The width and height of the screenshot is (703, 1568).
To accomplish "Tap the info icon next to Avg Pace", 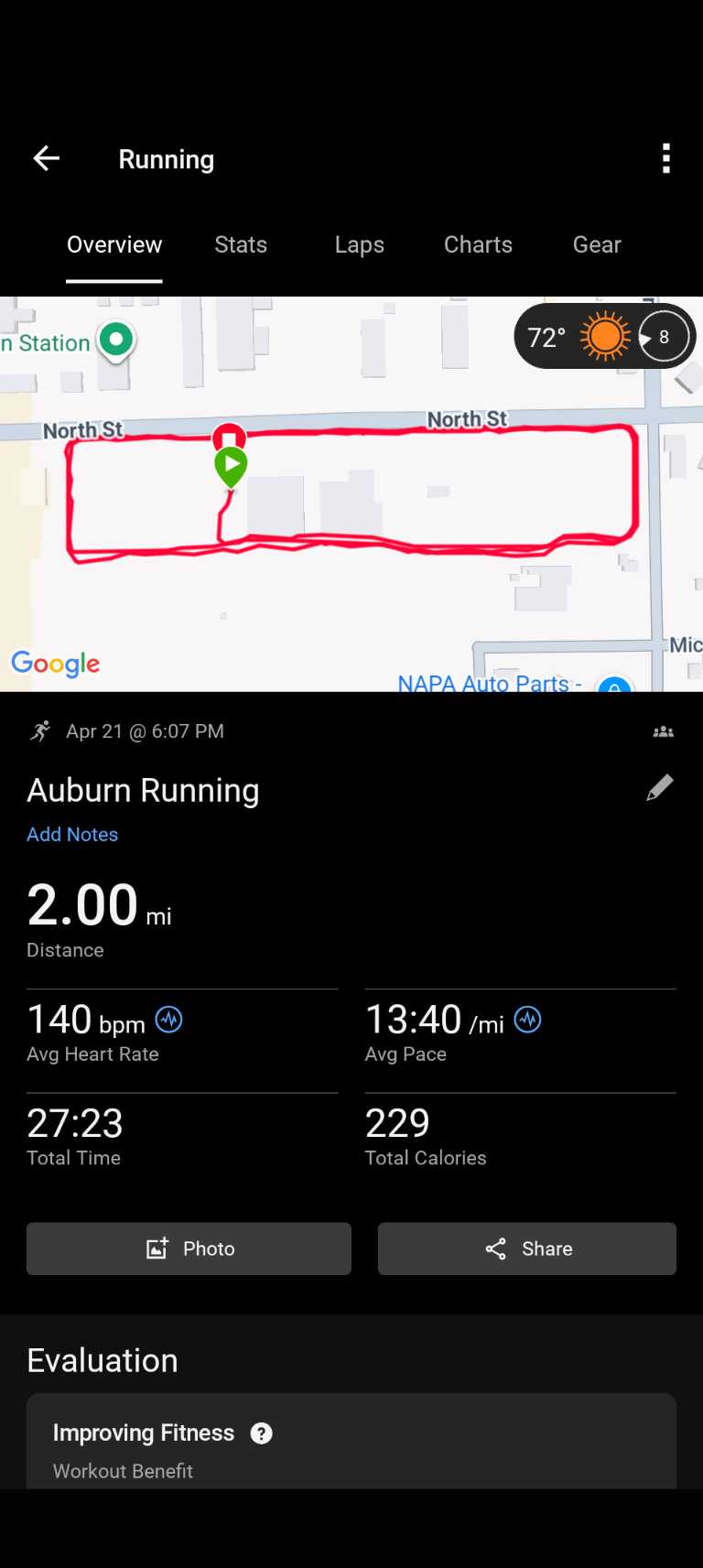I will 528,1019.
